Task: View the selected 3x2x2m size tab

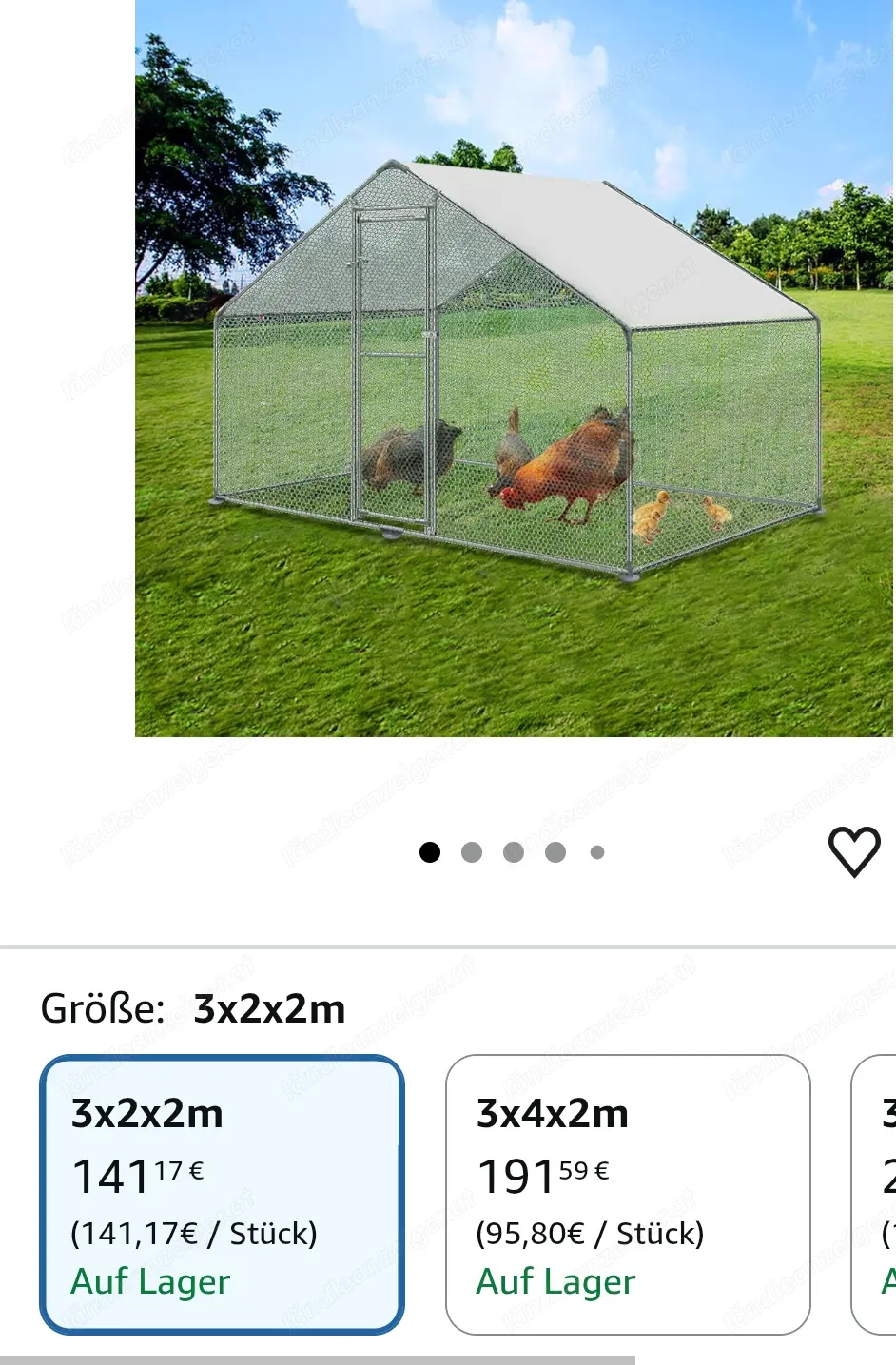Action: [221, 1192]
